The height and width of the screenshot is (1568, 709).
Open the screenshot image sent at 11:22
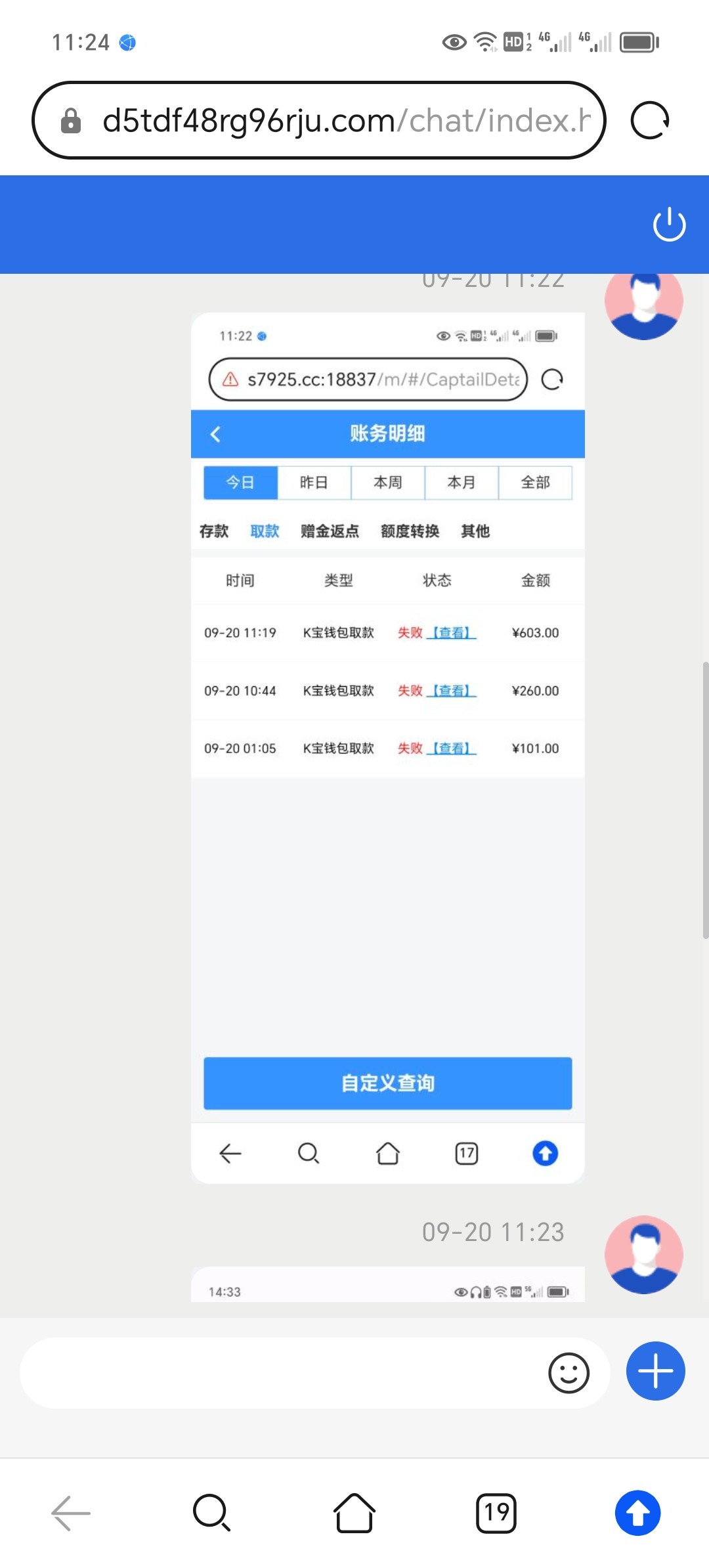pos(387,747)
